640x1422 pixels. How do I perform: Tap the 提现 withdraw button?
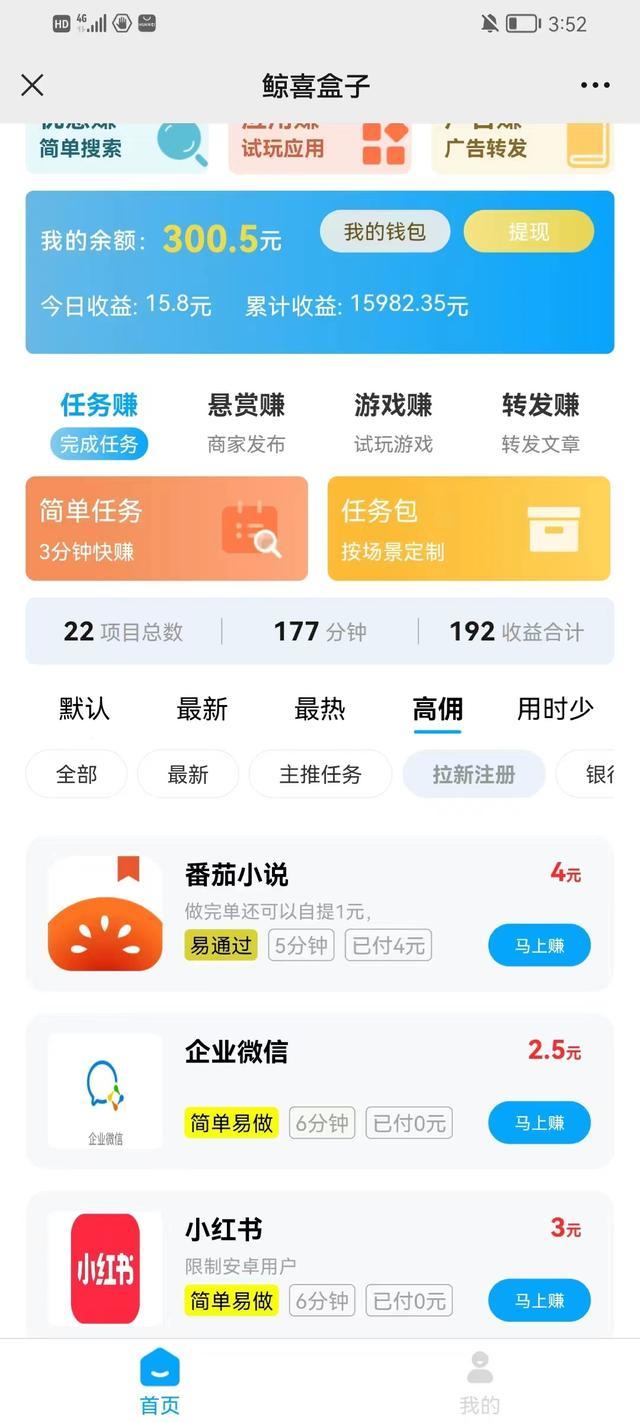coord(528,232)
